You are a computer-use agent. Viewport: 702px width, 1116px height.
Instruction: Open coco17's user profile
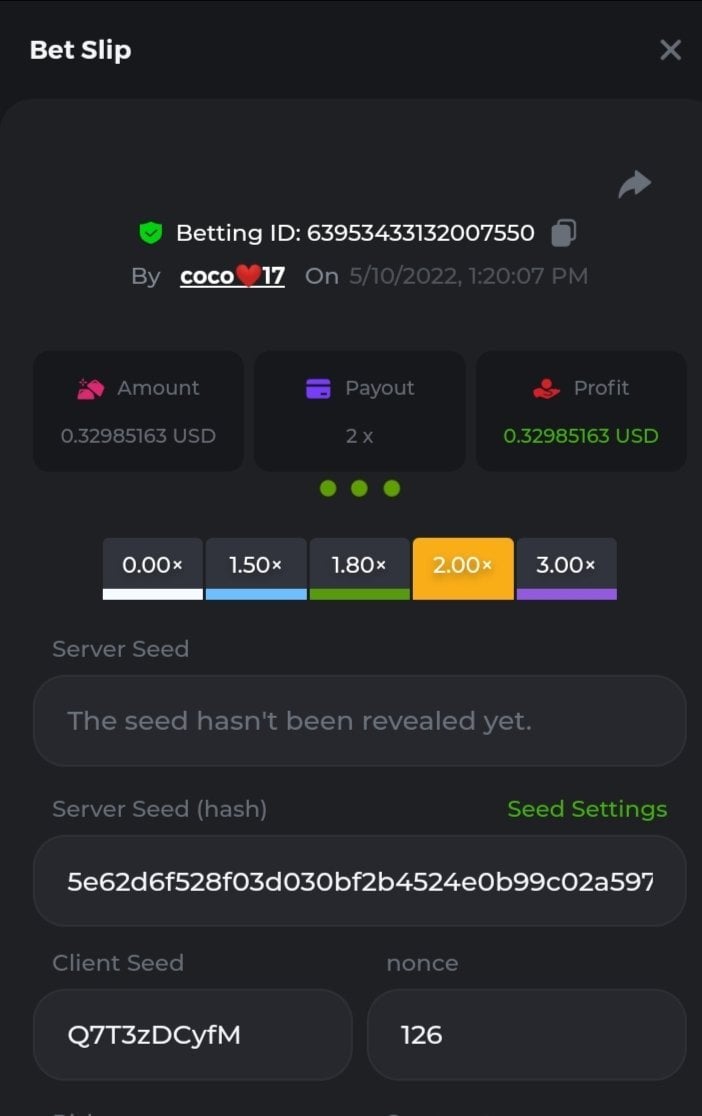(x=232, y=276)
